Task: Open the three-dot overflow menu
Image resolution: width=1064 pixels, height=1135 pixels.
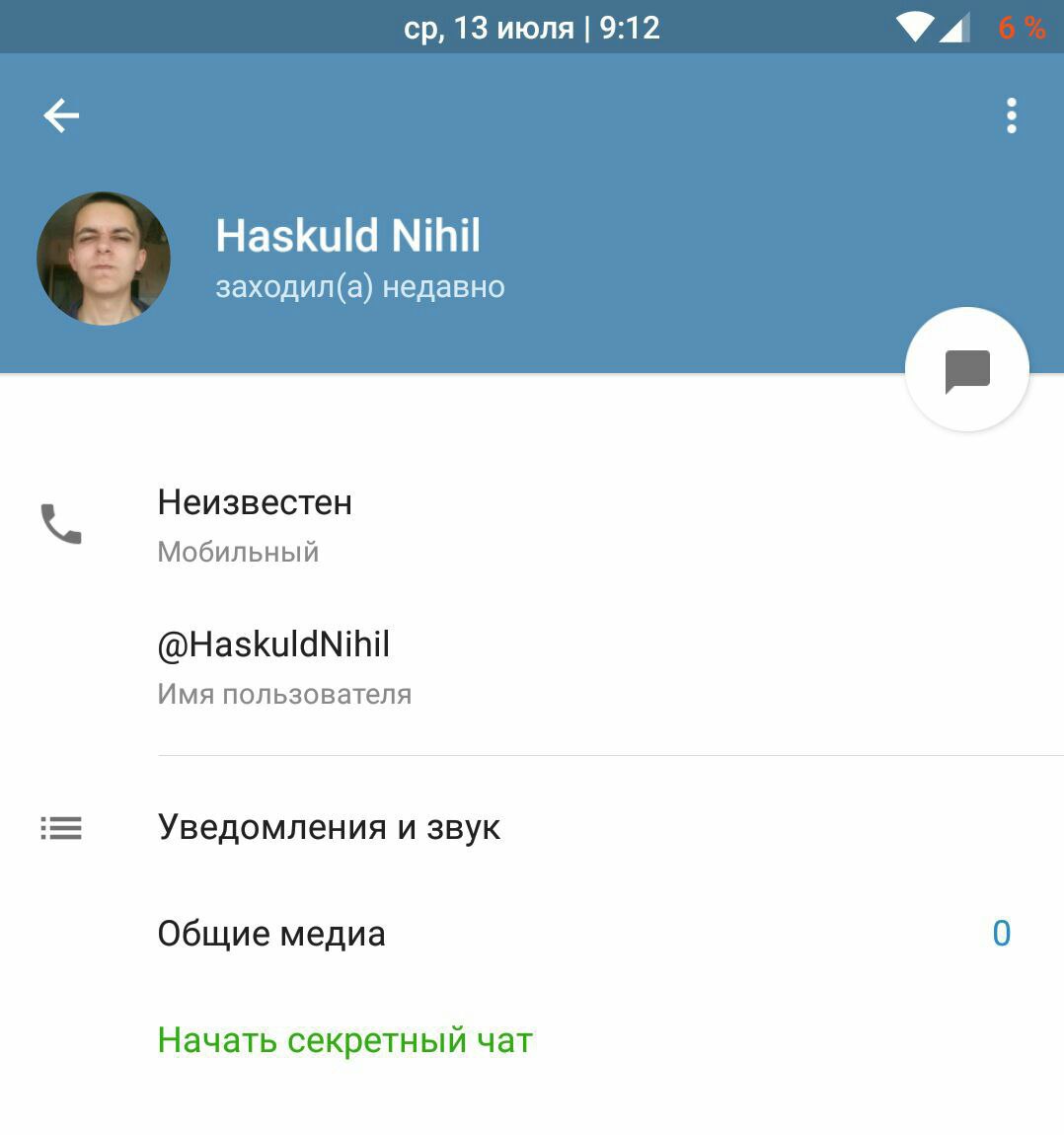Action: click(x=1011, y=116)
